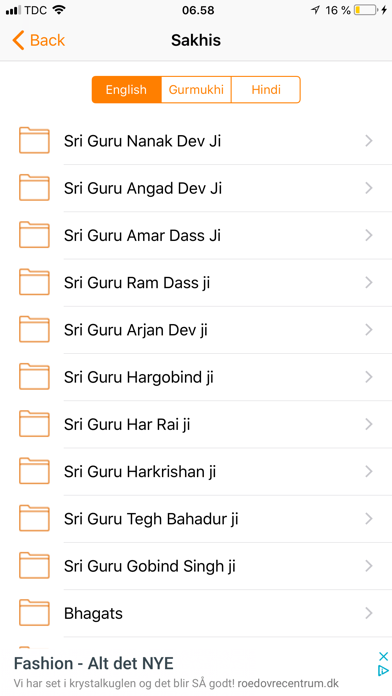Open the Bhagats folder
The width and height of the screenshot is (392, 696).
pyautogui.click(x=196, y=613)
